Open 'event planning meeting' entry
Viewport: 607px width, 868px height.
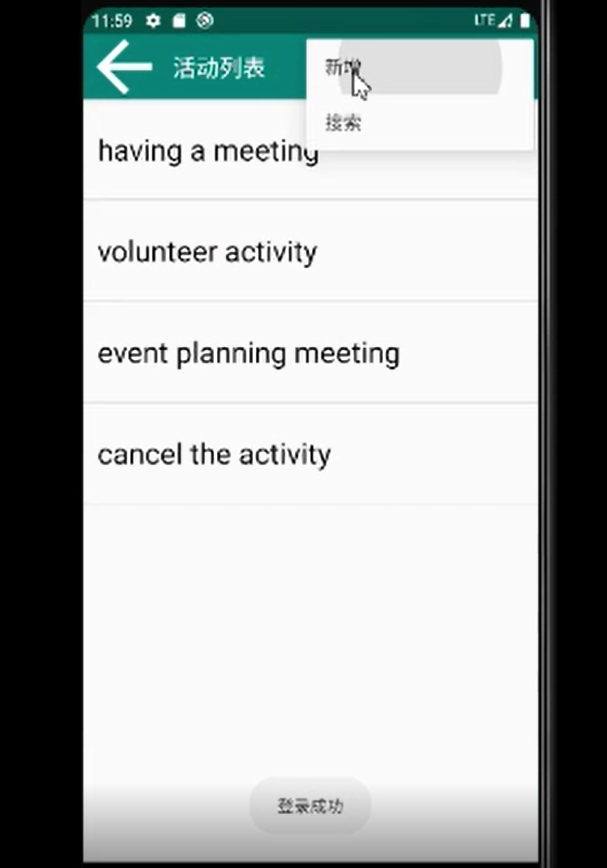point(248,353)
